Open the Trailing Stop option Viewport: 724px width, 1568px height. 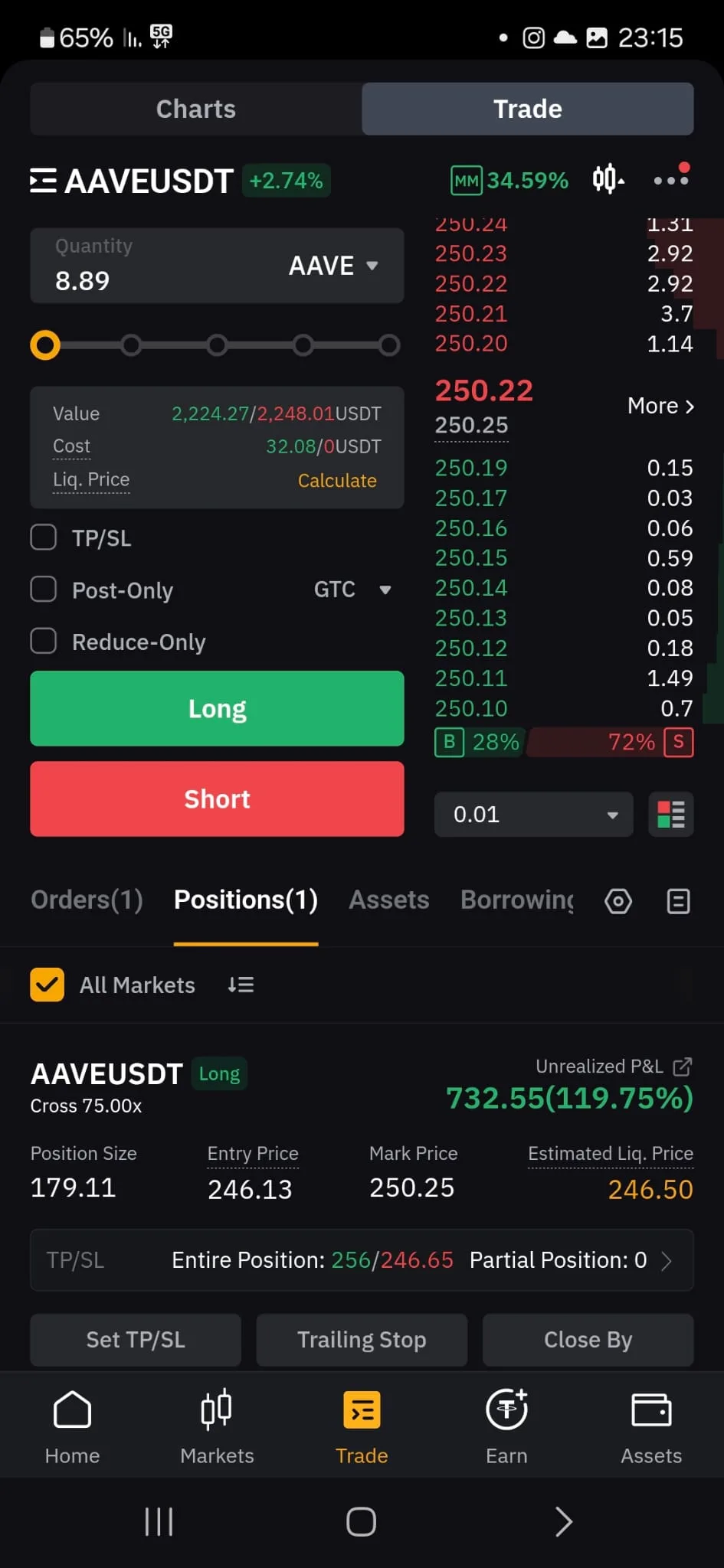point(362,1340)
